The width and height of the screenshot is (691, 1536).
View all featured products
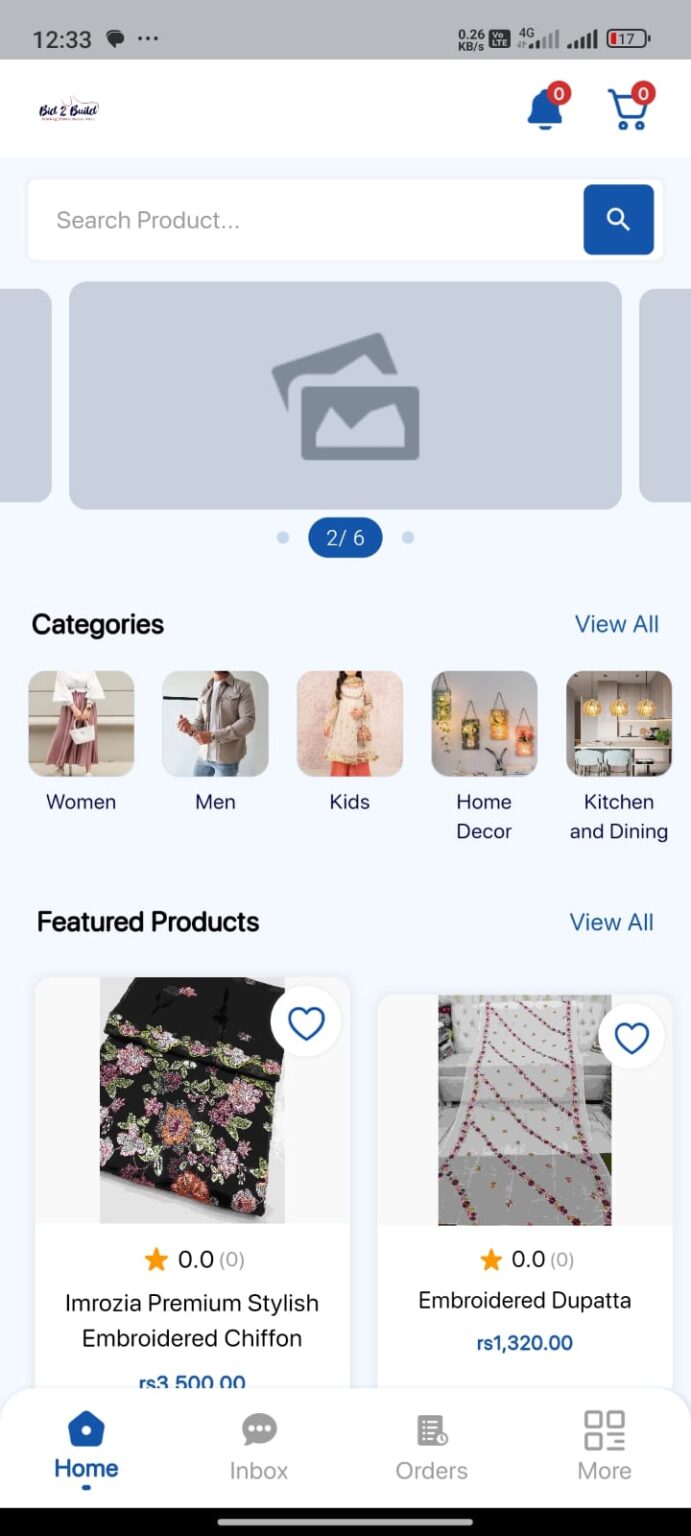(611, 922)
